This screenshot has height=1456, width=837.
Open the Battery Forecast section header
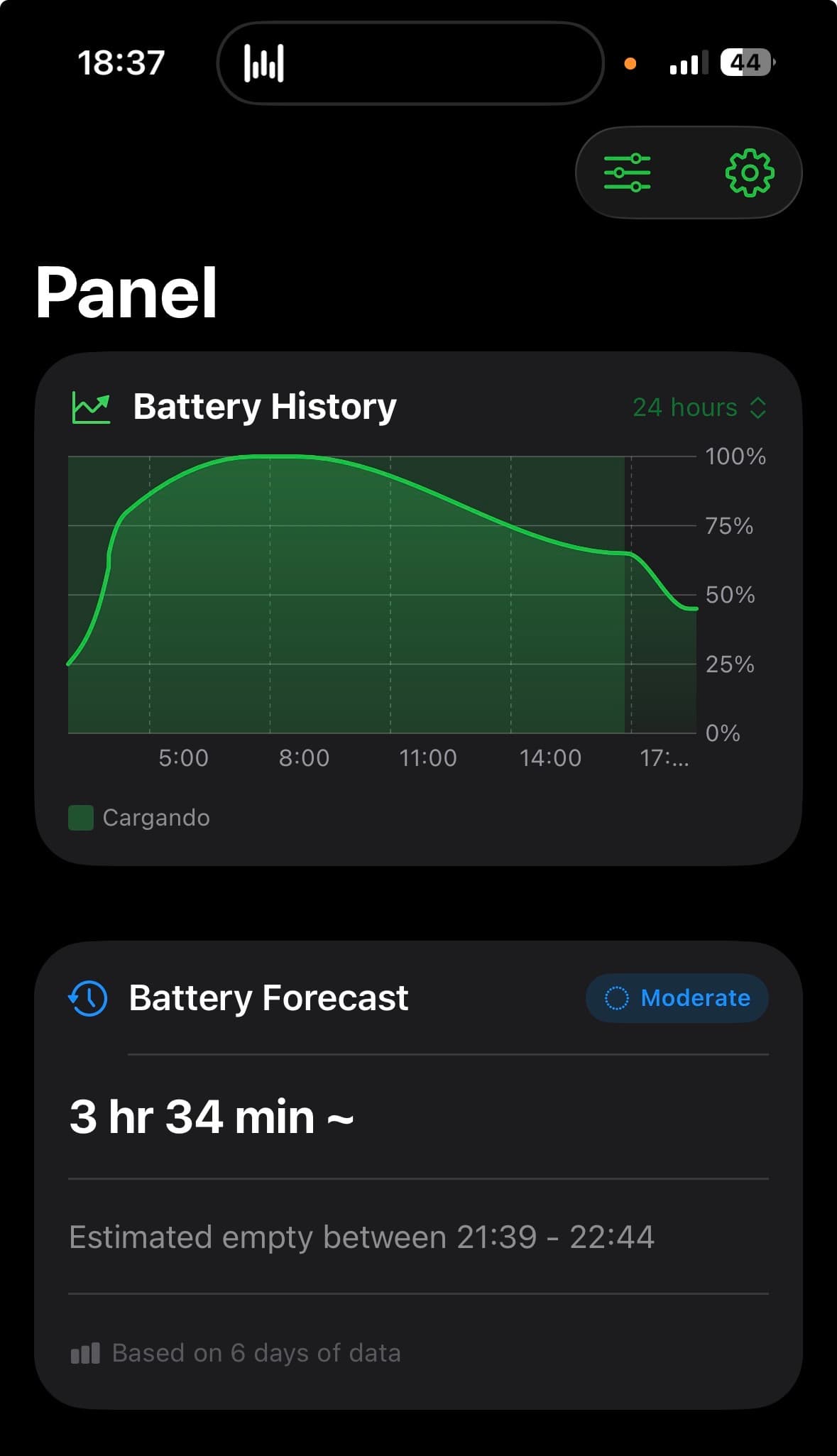pos(268,998)
